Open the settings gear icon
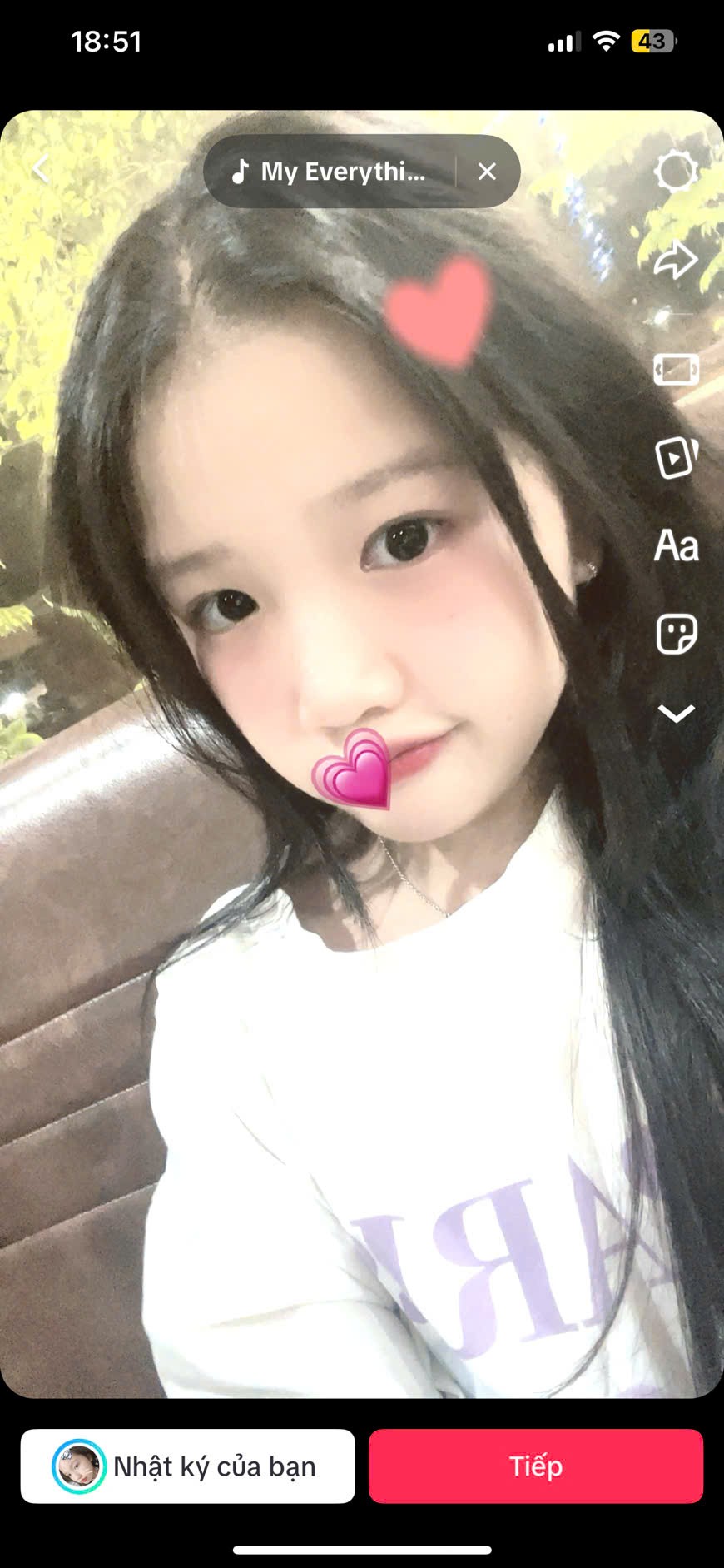This screenshot has width=724, height=1568. point(676,172)
